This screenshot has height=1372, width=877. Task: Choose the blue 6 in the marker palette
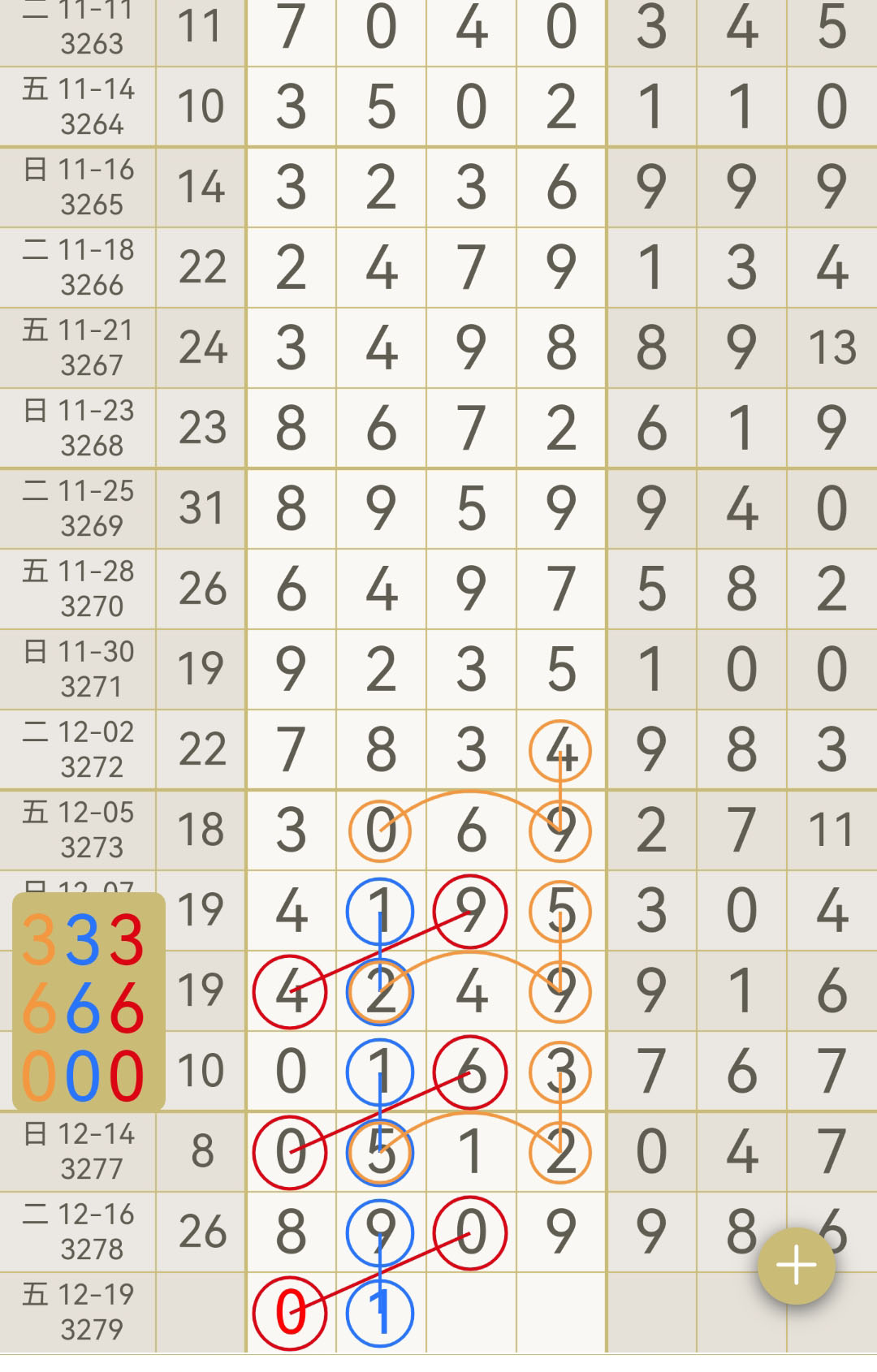(84, 1008)
